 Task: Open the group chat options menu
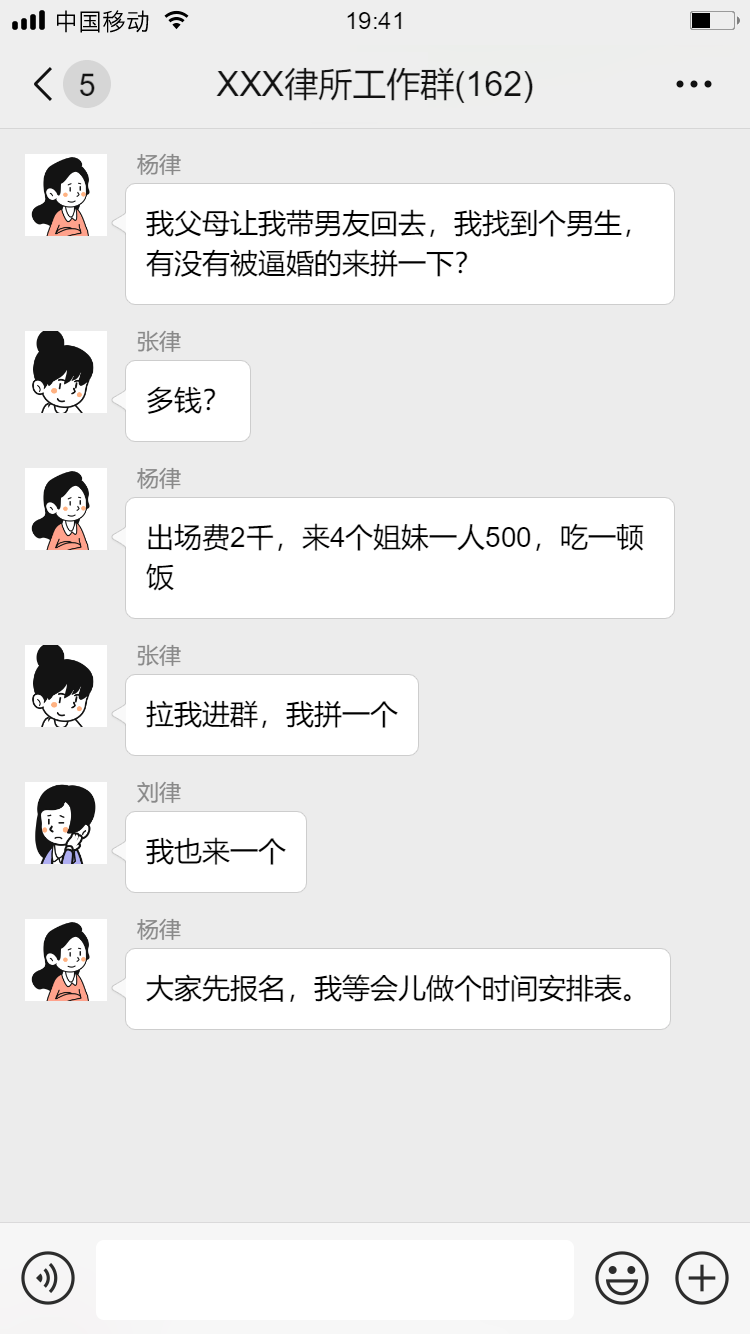[693, 85]
